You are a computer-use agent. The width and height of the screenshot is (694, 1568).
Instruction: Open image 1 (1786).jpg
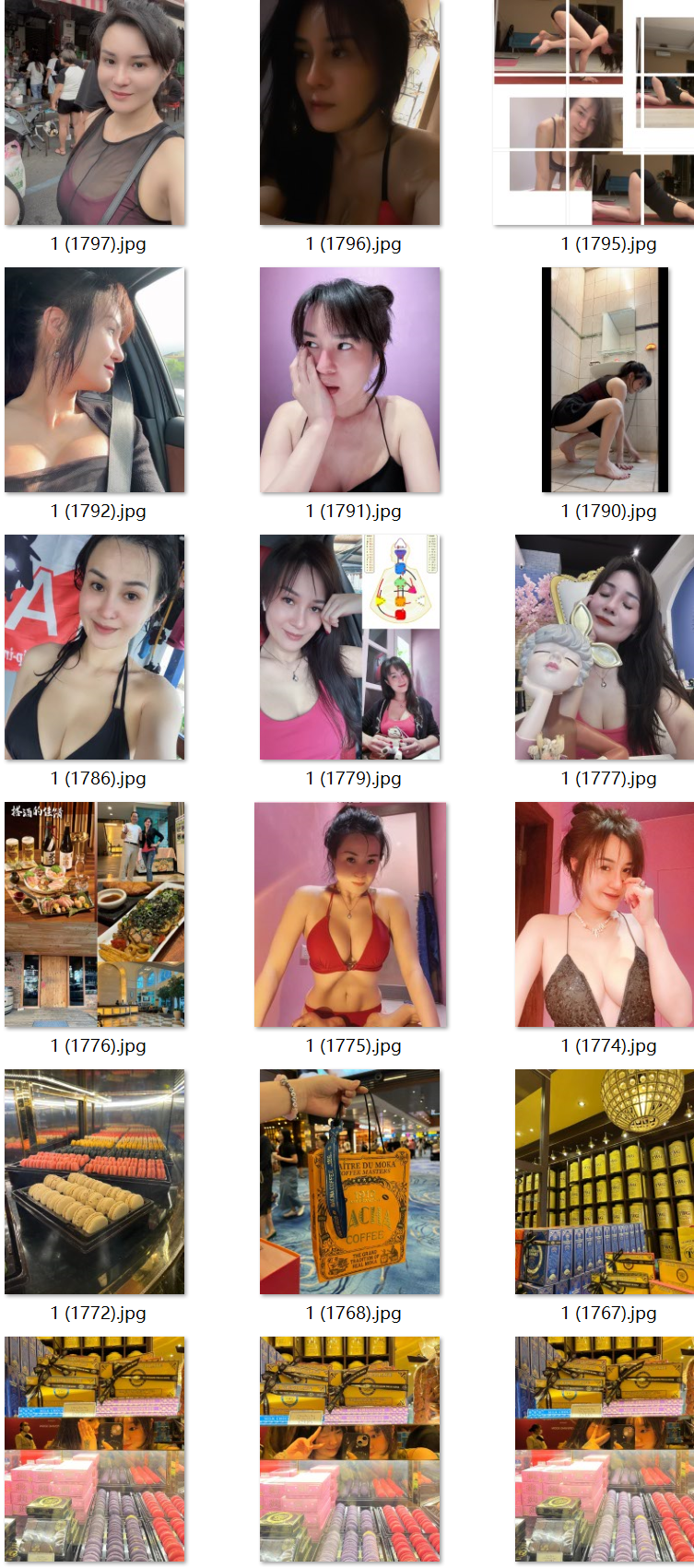click(x=94, y=647)
